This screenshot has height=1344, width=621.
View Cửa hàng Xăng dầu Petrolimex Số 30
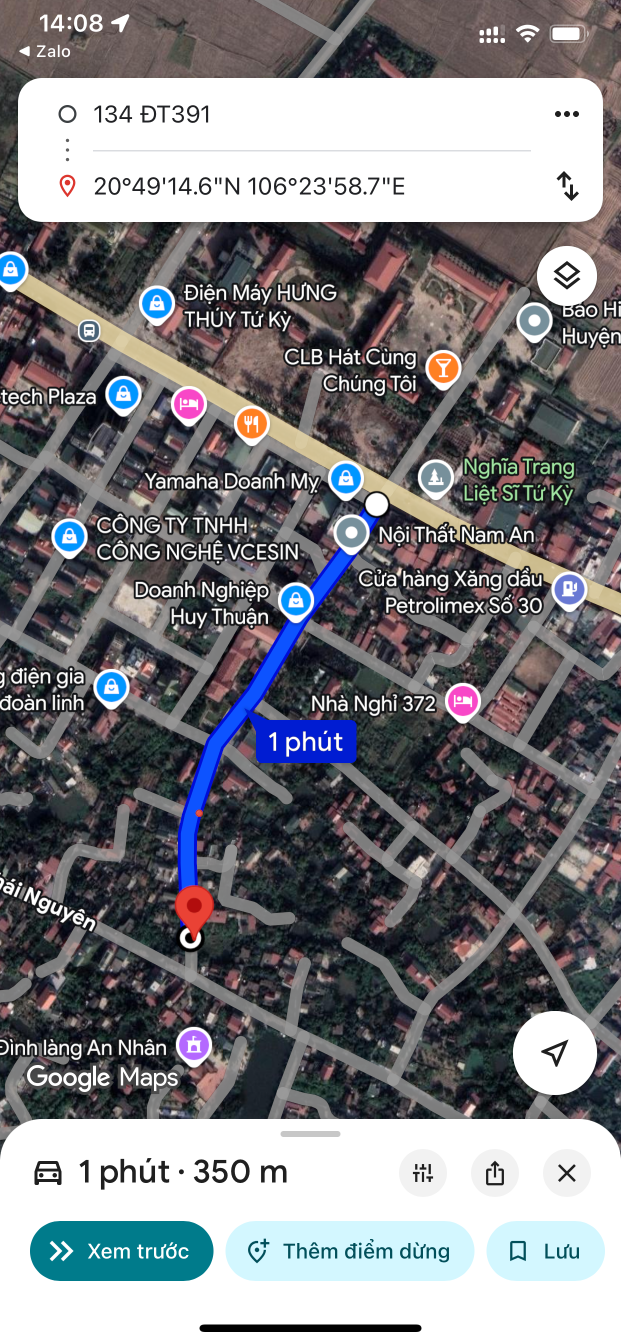569,589
